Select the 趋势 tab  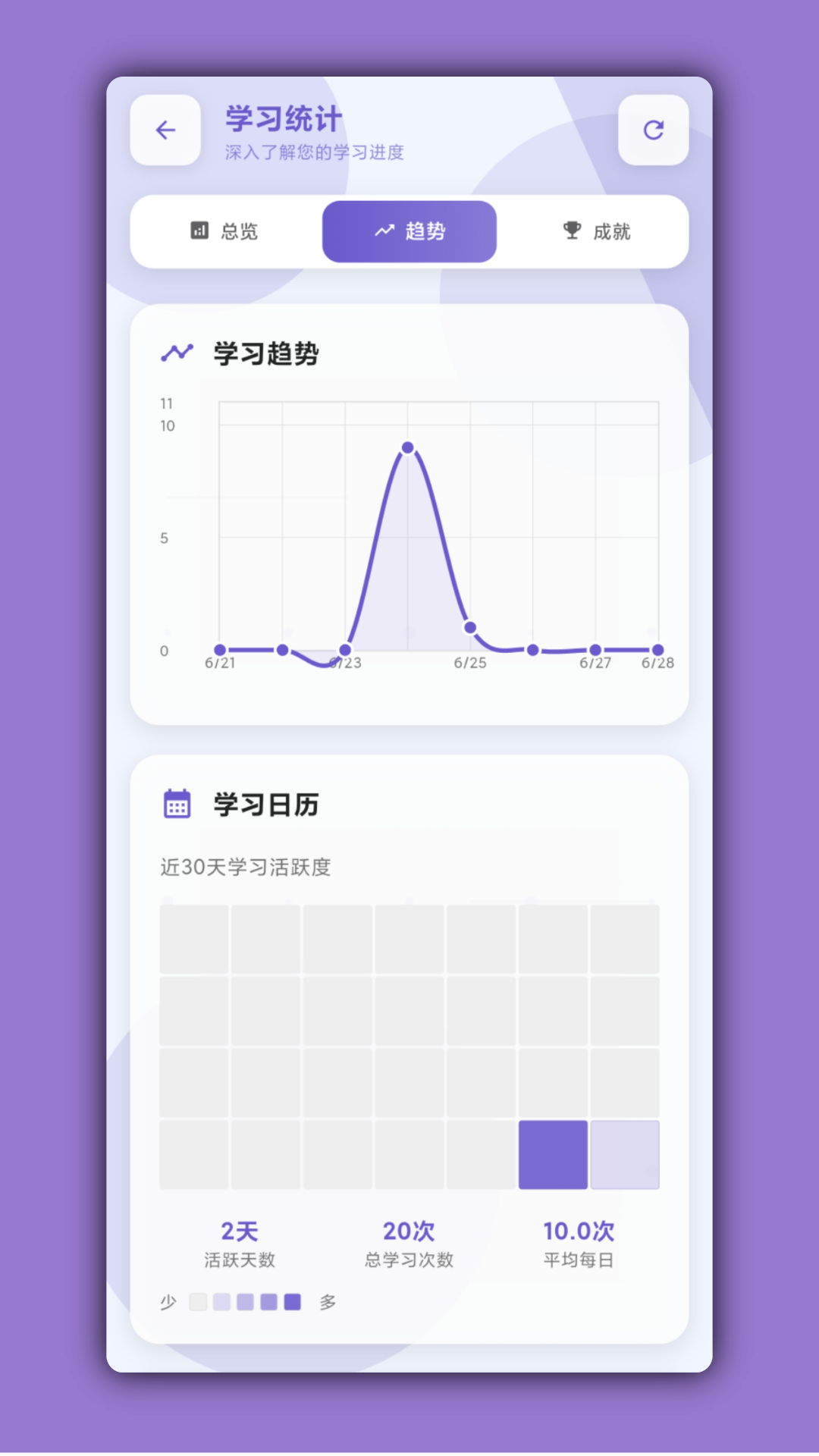(409, 231)
